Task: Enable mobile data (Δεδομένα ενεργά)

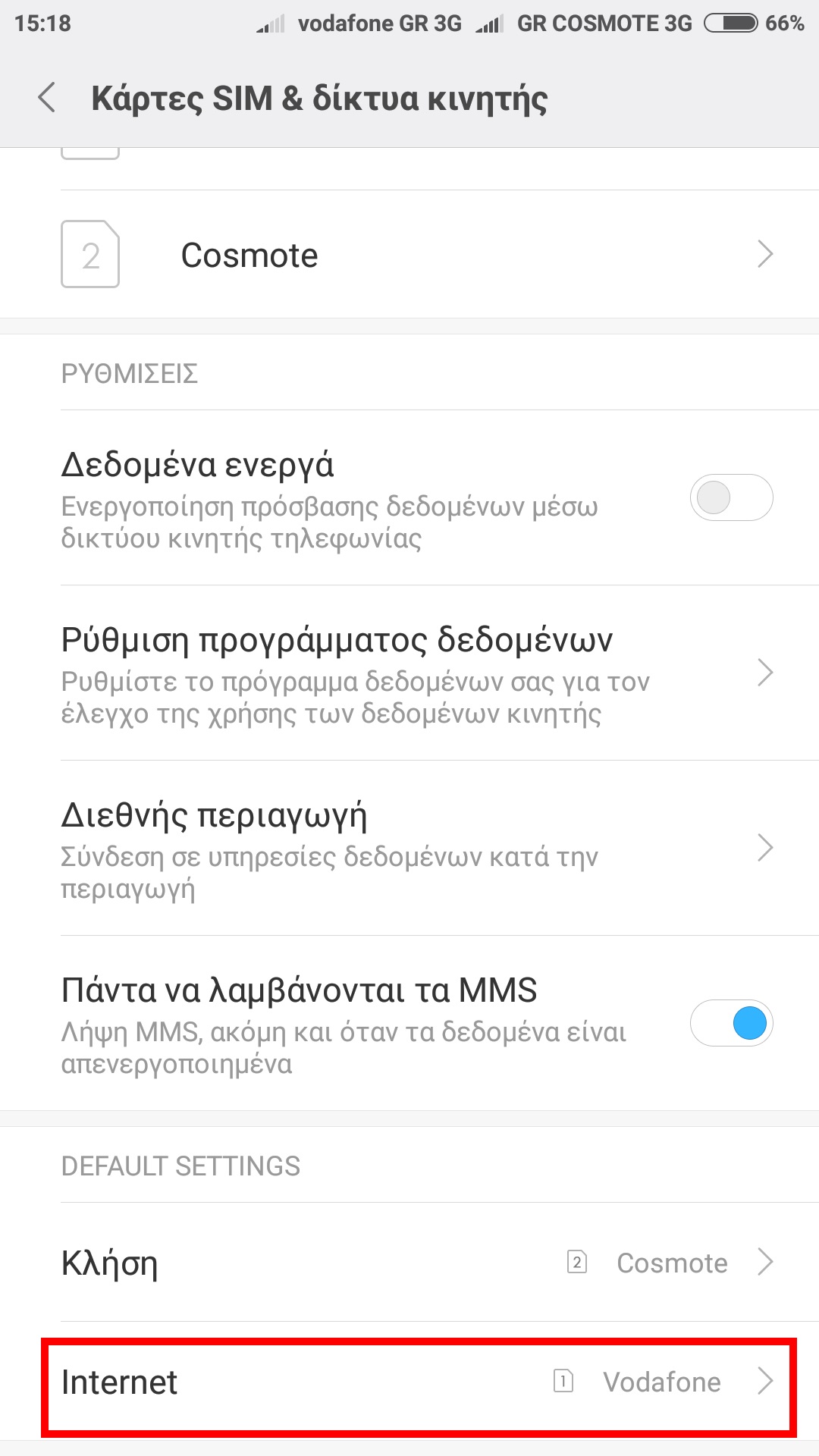Action: pyautogui.click(x=730, y=498)
